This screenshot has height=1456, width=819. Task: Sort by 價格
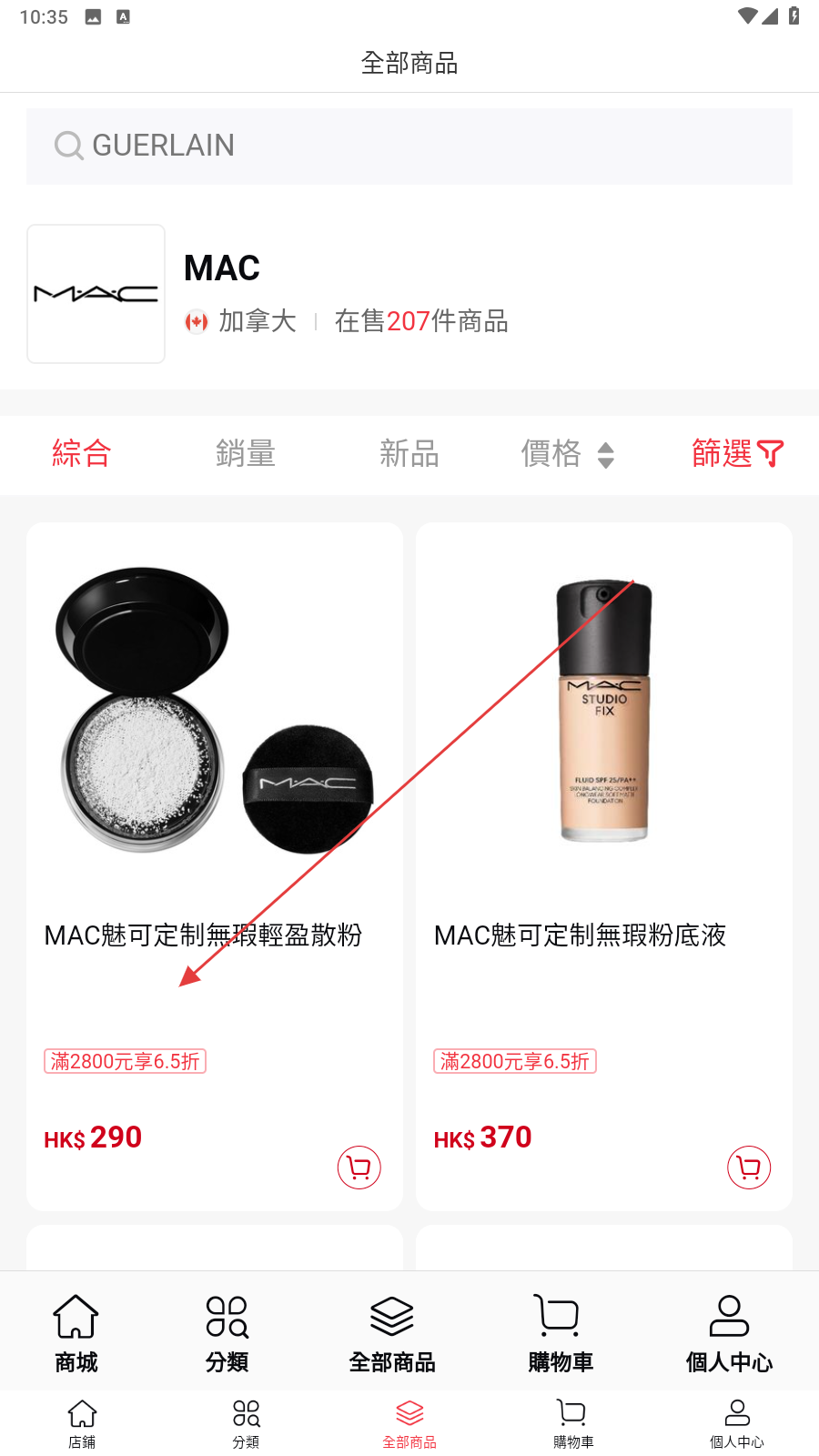tap(567, 453)
